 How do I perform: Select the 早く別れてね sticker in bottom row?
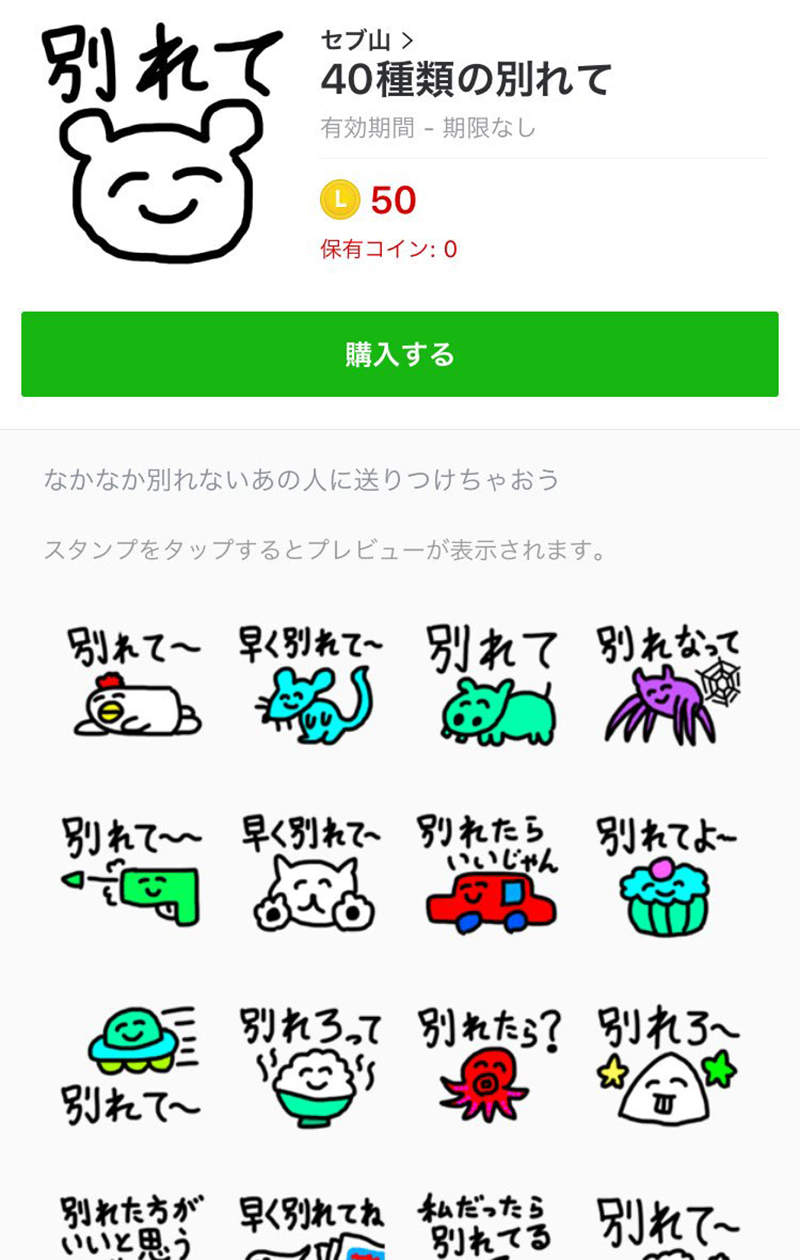(x=310, y=1225)
